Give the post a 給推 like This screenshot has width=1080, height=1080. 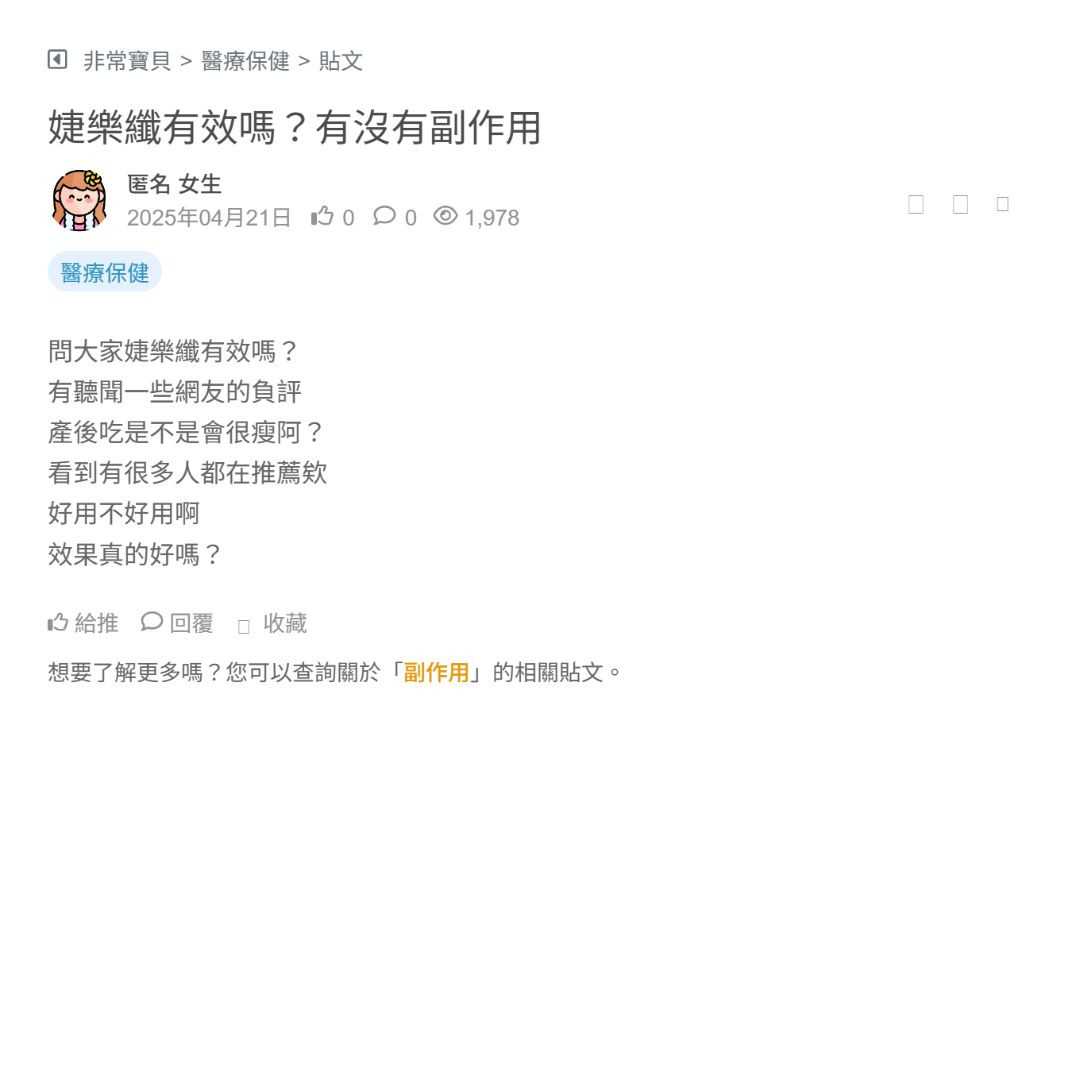click(83, 623)
